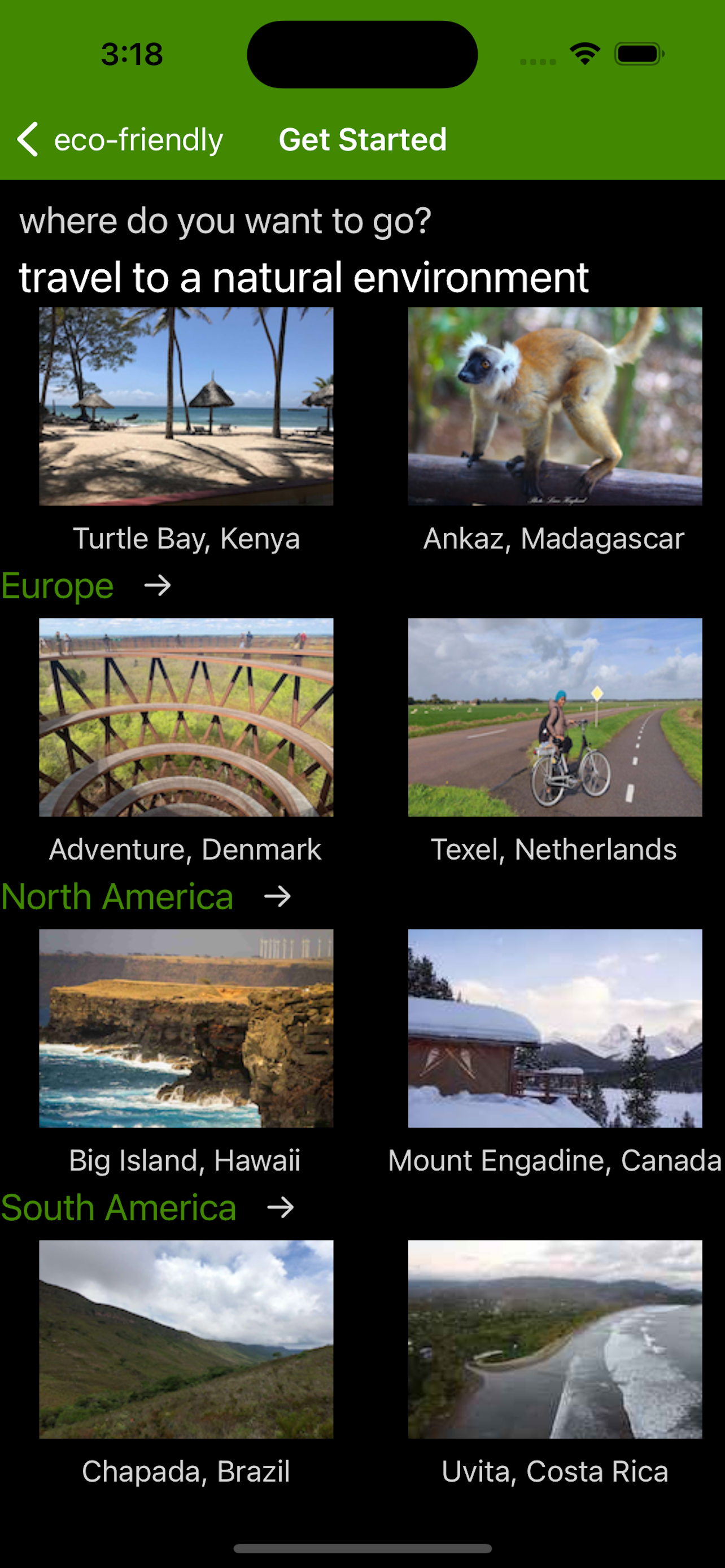The width and height of the screenshot is (725, 1568).
Task: Open the Big Island, Hawaii photo
Action: tap(186, 1028)
